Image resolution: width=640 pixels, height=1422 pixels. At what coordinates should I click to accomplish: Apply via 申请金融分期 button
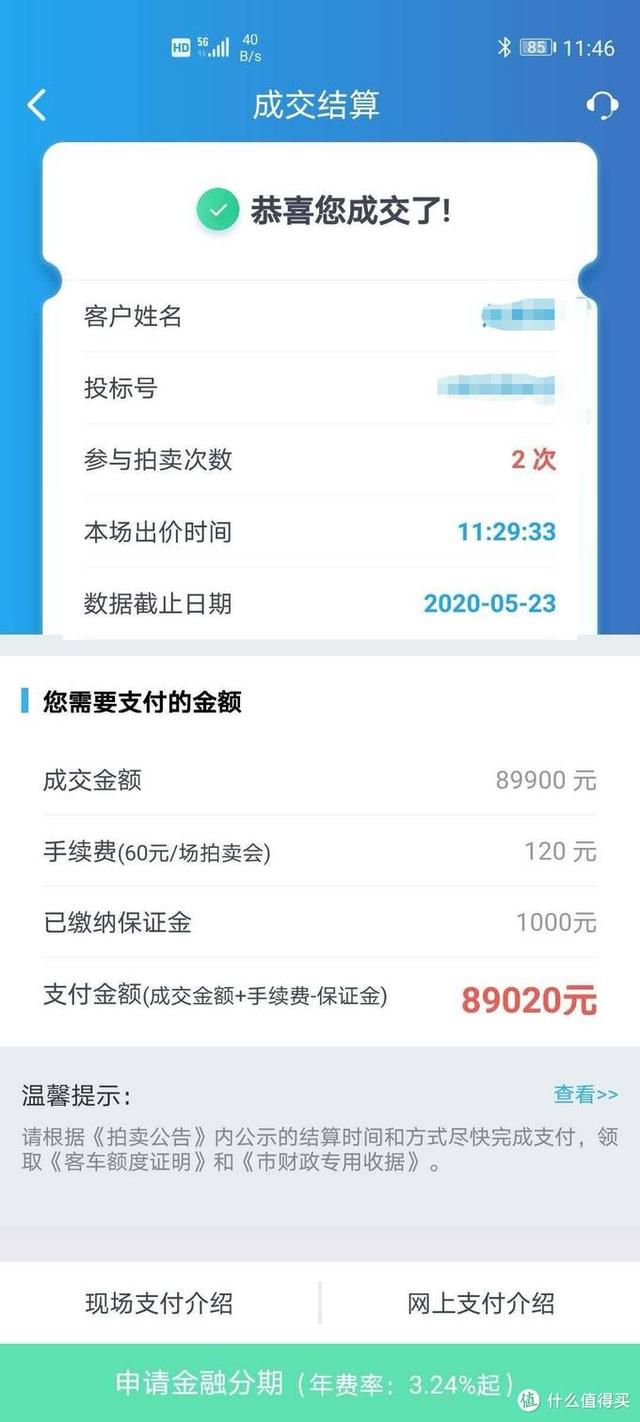coord(320,1383)
